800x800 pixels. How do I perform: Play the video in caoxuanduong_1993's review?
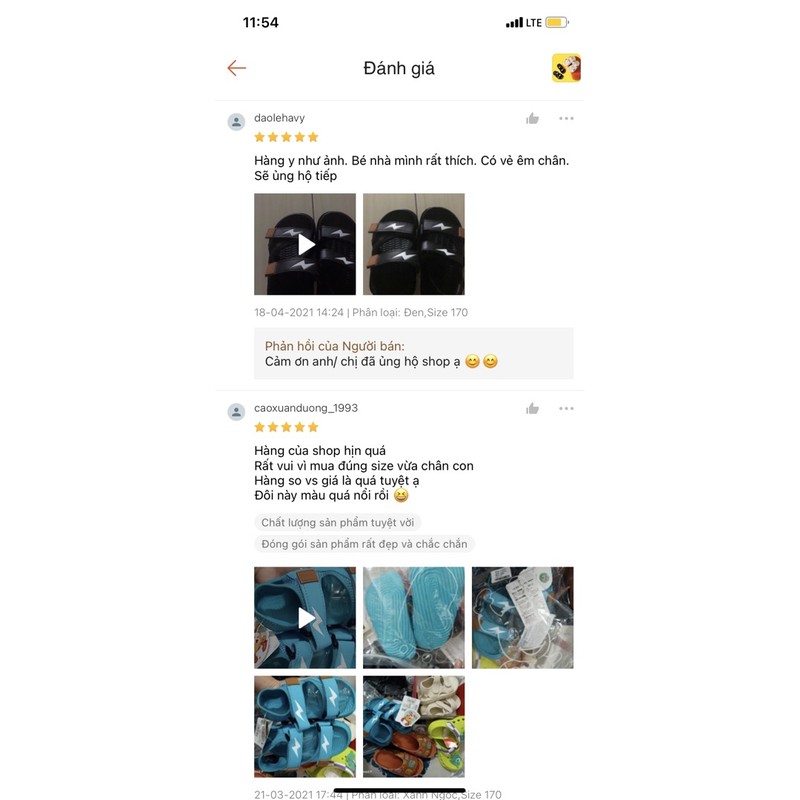(305, 618)
